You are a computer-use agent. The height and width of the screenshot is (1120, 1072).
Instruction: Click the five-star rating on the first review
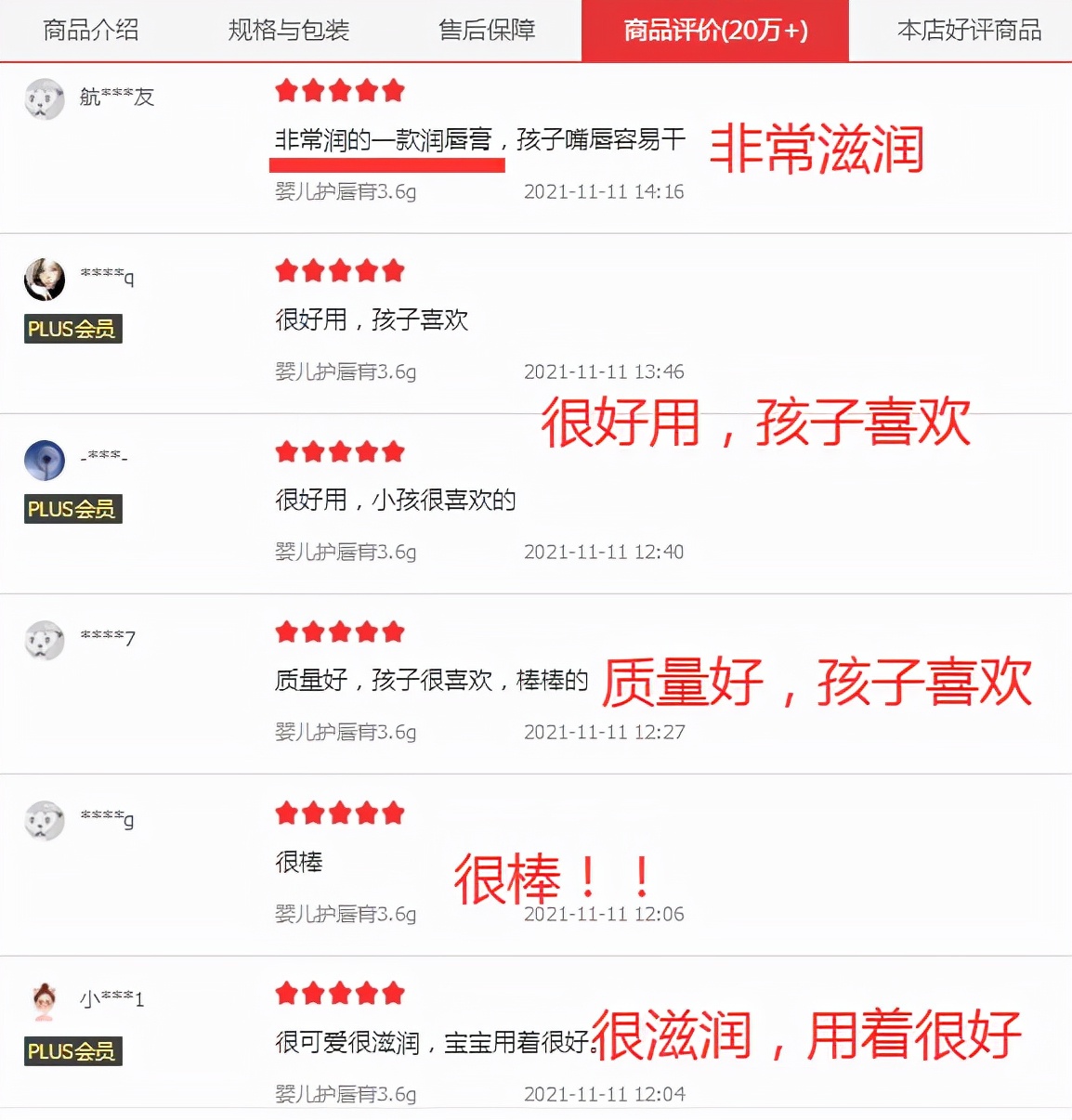[339, 90]
